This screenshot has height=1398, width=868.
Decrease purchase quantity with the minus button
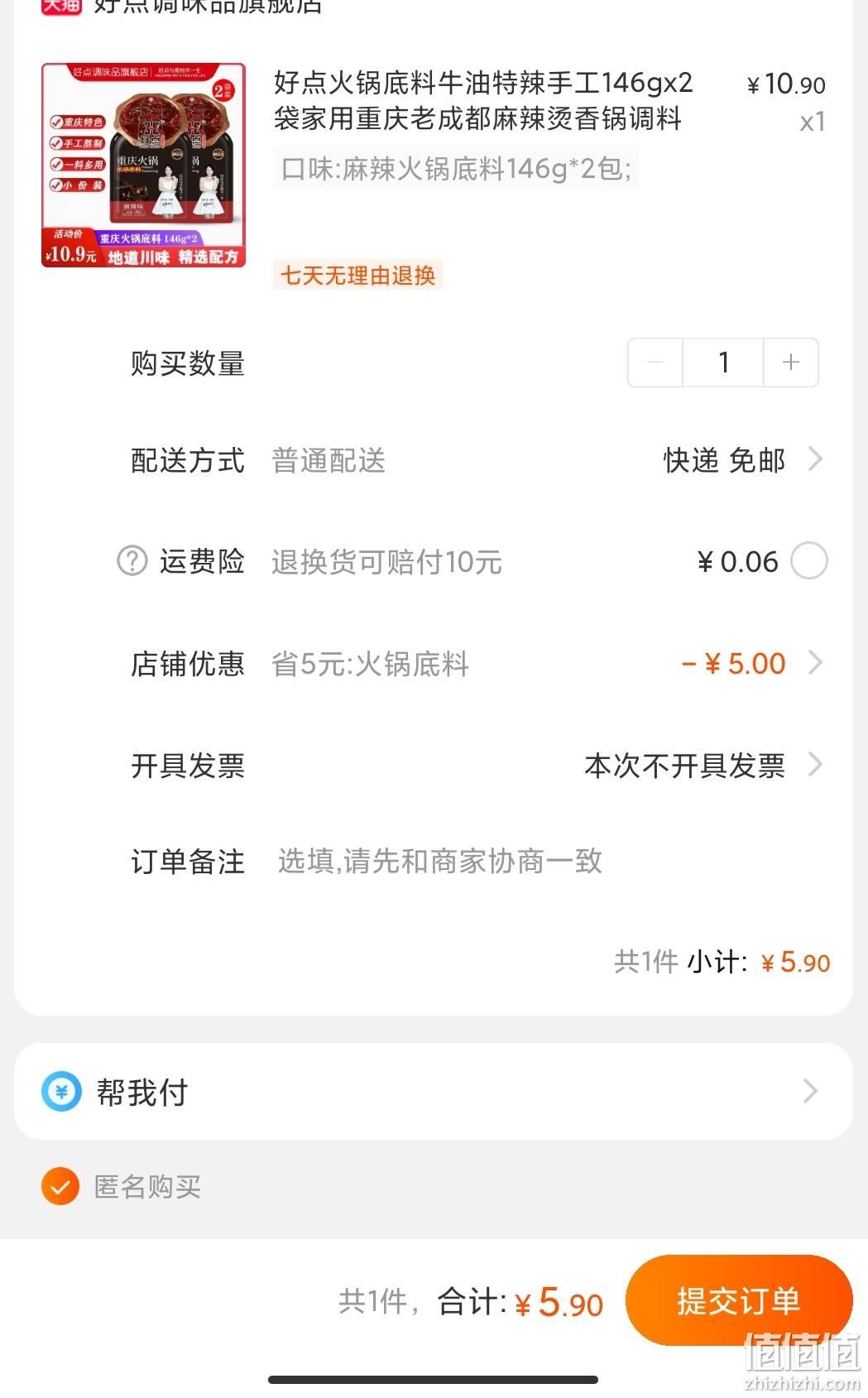click(x=655, y=363)
